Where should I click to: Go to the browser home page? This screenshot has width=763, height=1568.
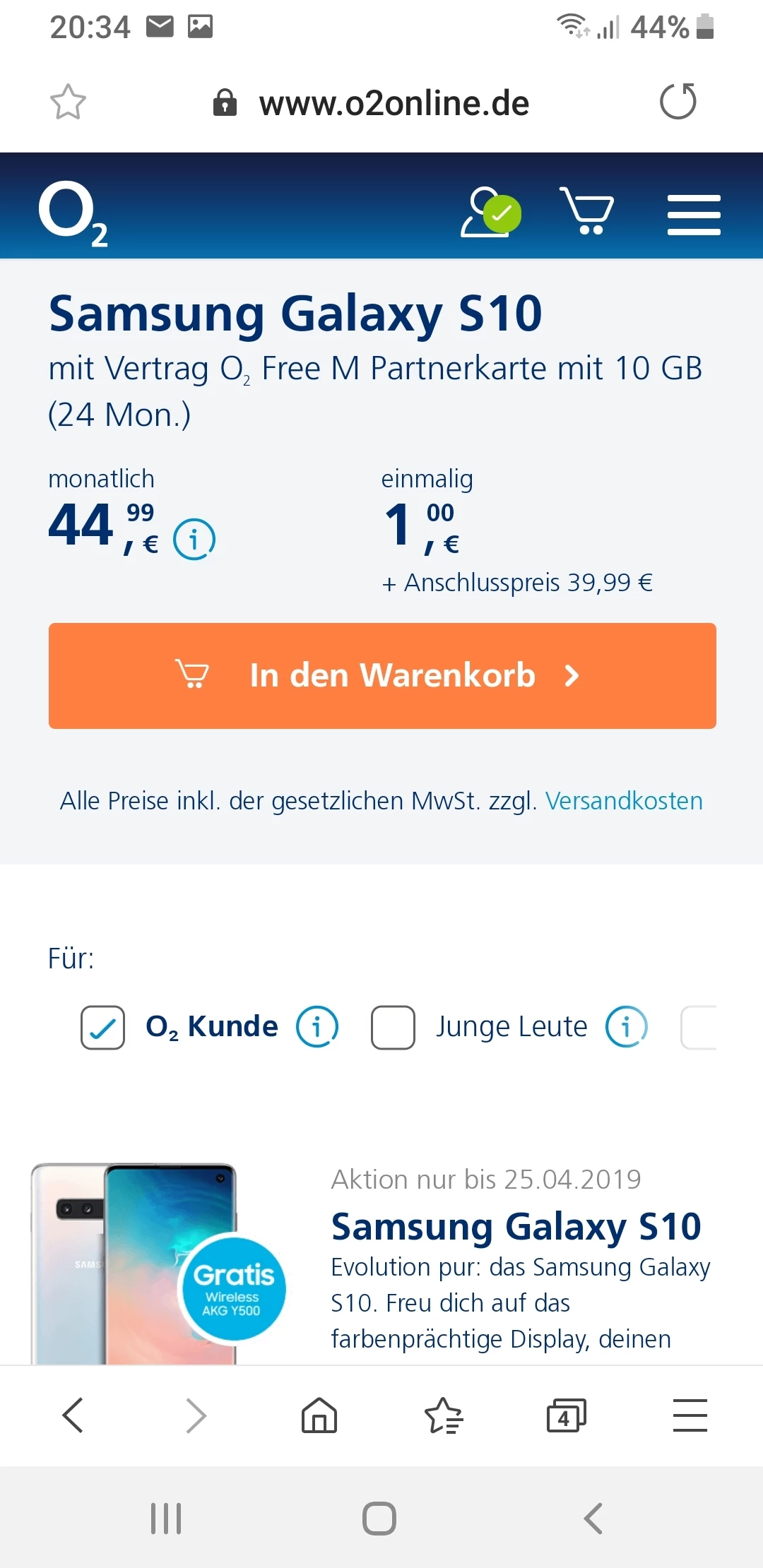(319, 1415)
